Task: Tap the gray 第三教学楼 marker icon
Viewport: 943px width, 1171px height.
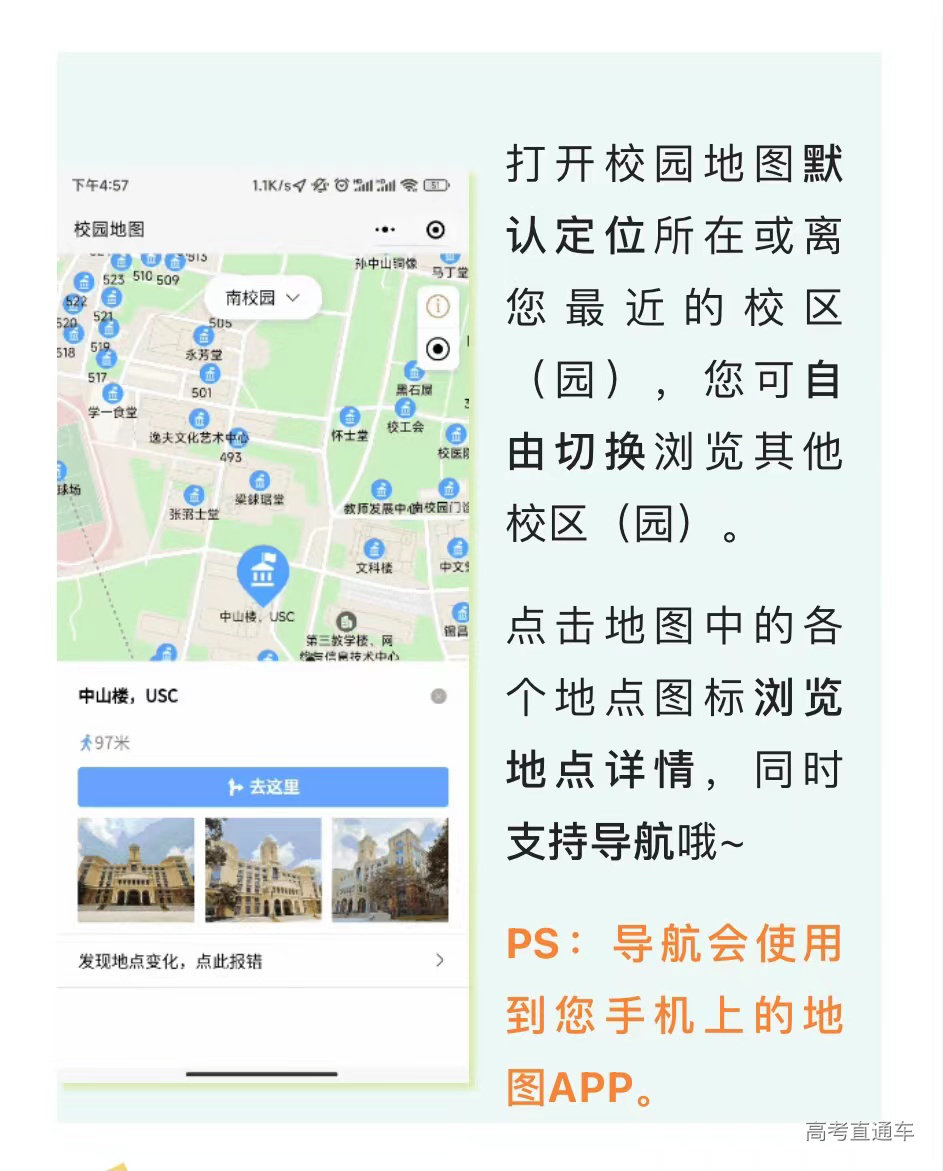Action: pyautogui.click(x=345, y=622)
